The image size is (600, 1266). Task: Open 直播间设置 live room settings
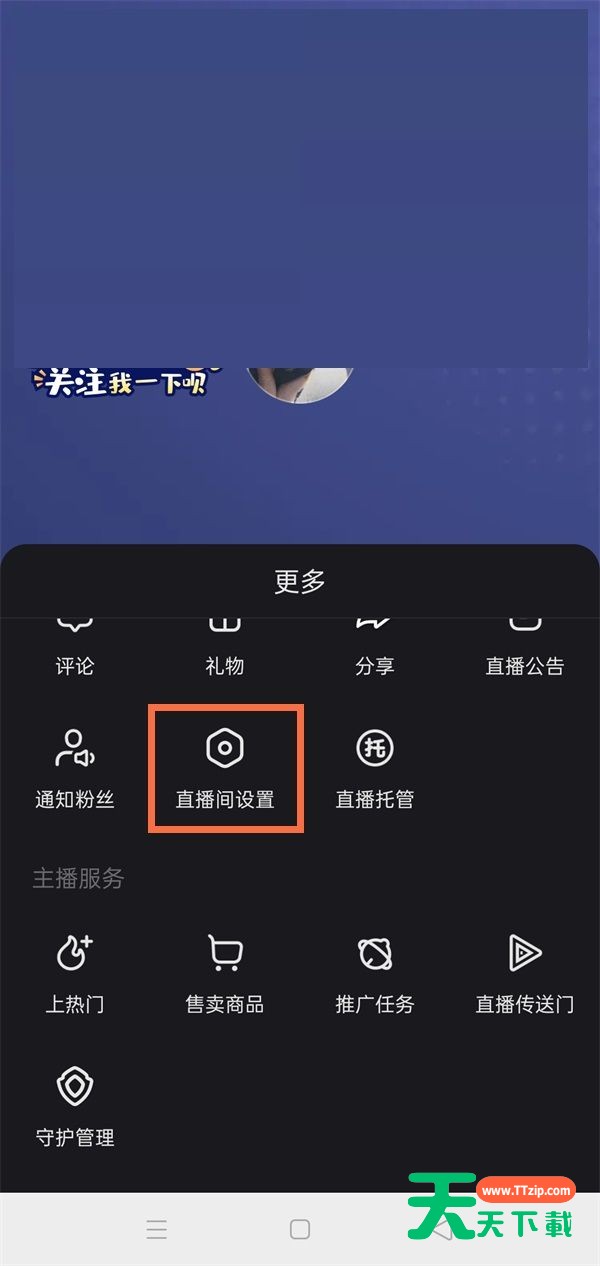point(225,768)
